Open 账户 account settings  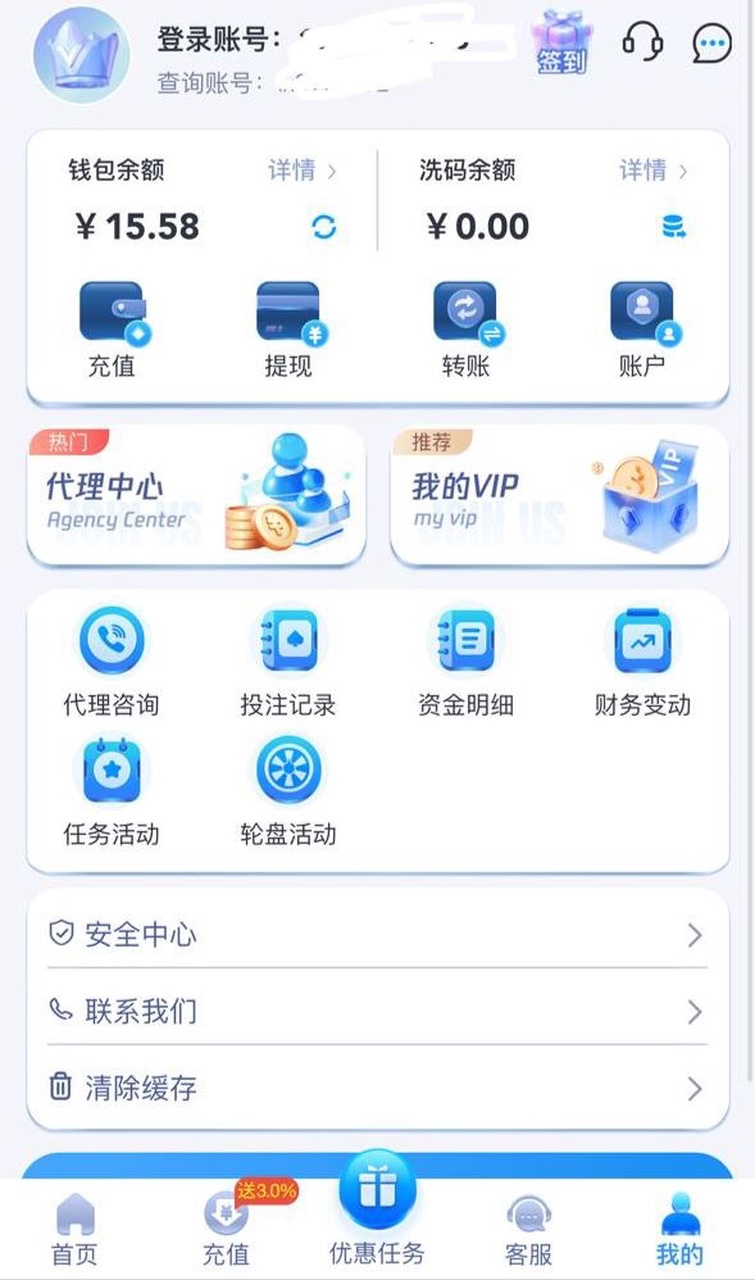(x=643, y=330)
